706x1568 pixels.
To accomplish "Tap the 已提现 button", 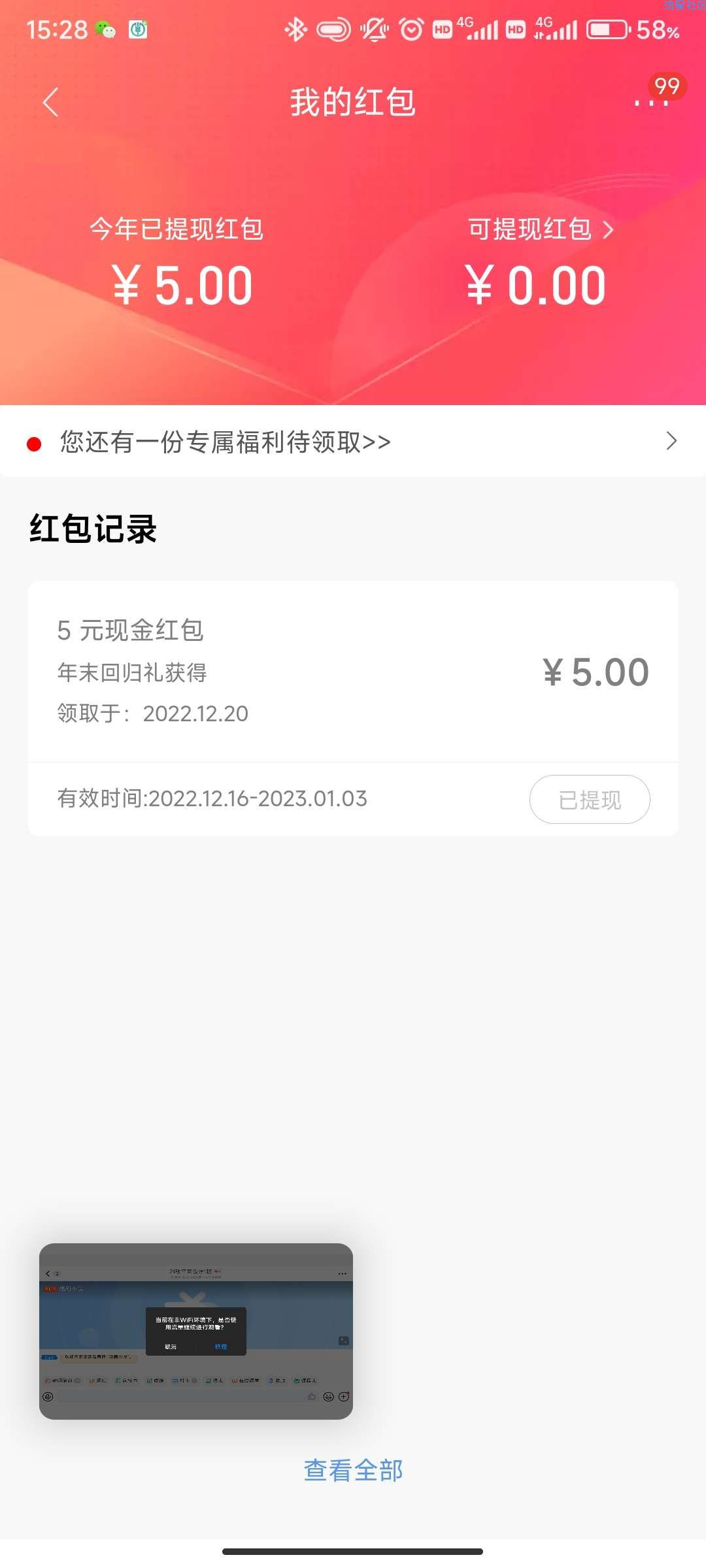I will point(590,799).
